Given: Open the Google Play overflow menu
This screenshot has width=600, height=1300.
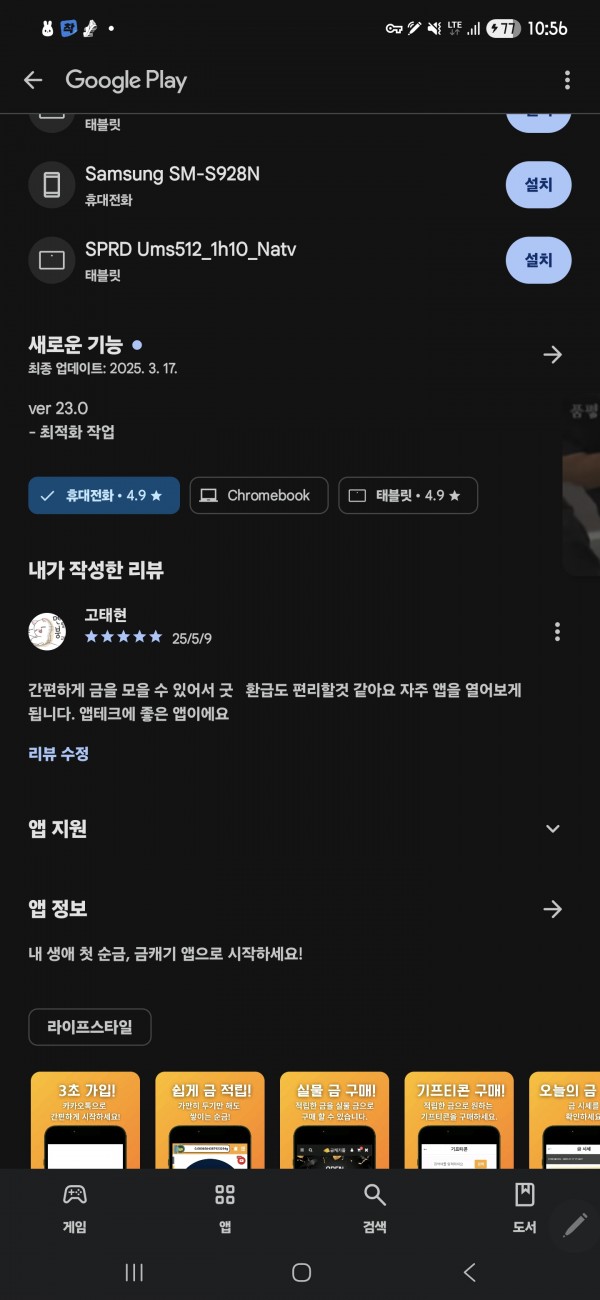Looking at the screenshot, I should click(567, 80).
